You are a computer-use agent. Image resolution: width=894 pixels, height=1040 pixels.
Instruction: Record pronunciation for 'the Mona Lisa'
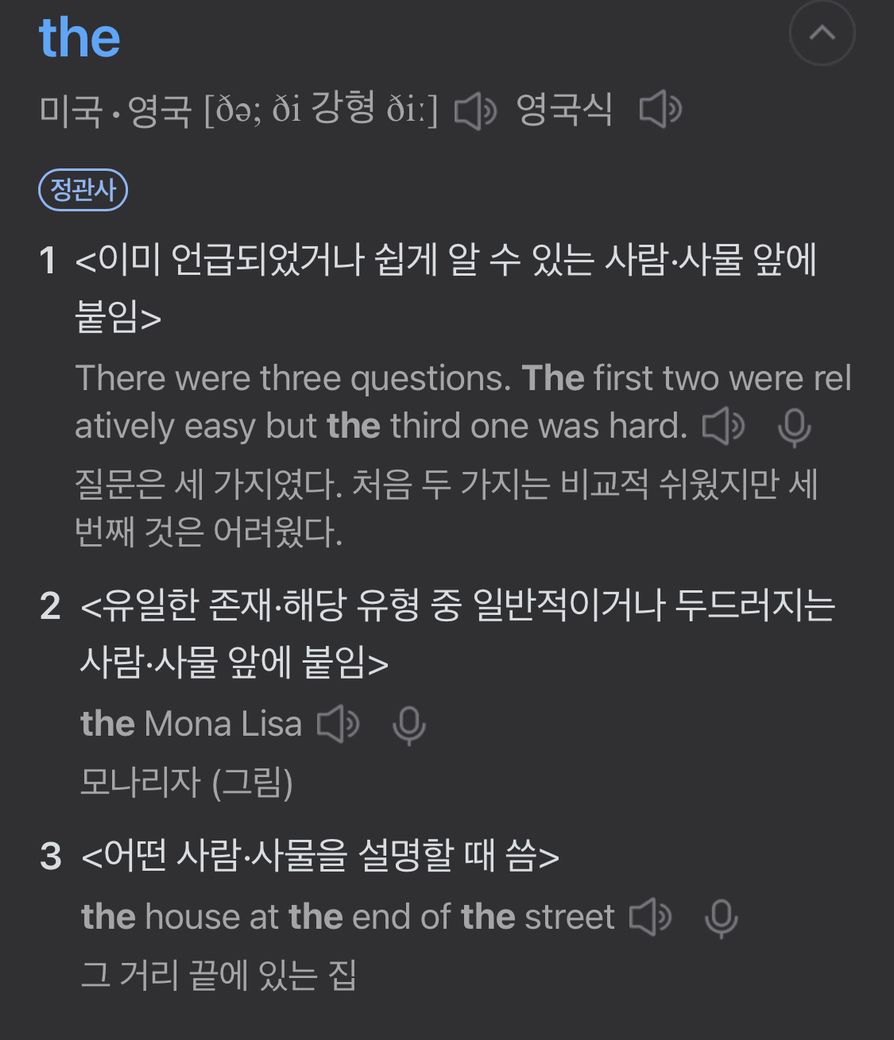(408, 726)
